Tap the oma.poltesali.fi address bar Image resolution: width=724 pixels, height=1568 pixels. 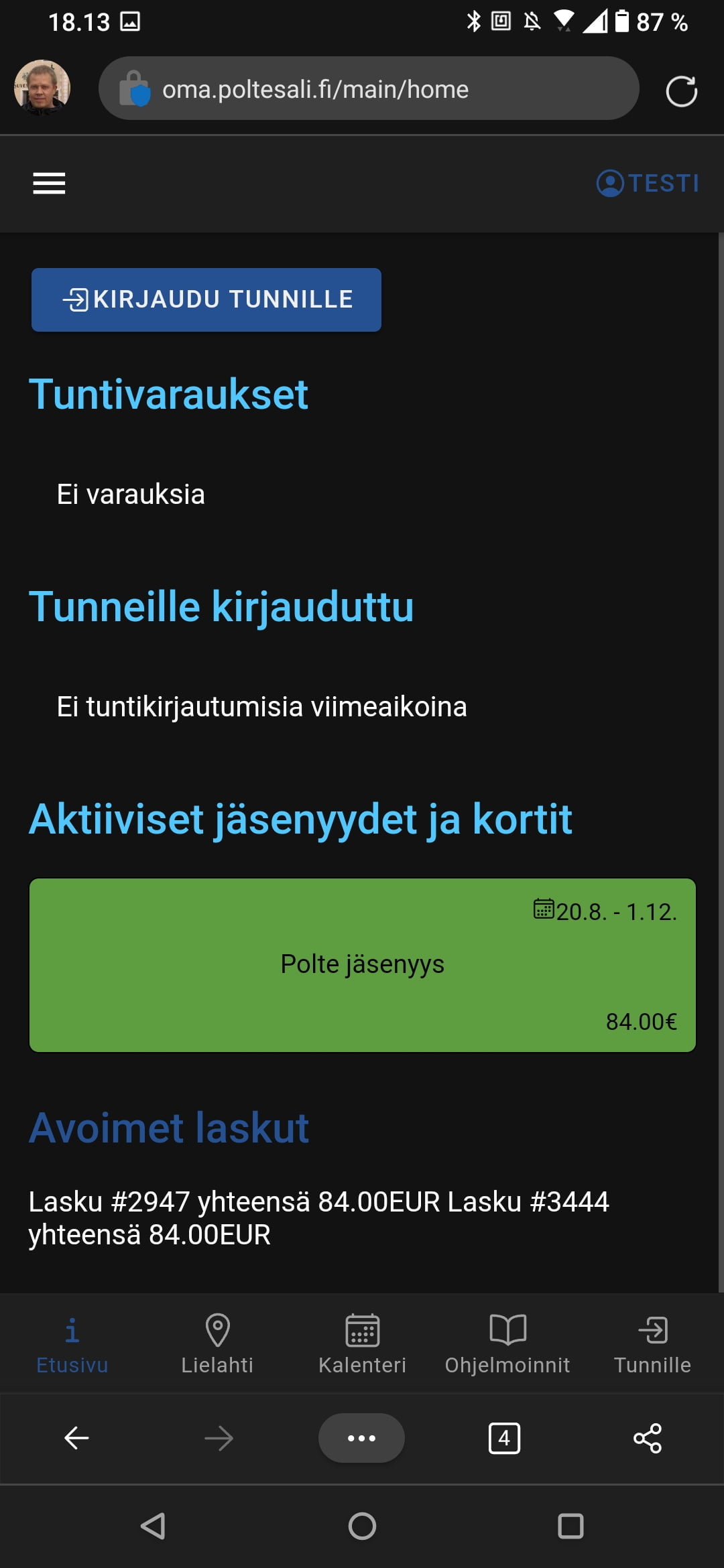pyautogui.click(x=369, y=89)
